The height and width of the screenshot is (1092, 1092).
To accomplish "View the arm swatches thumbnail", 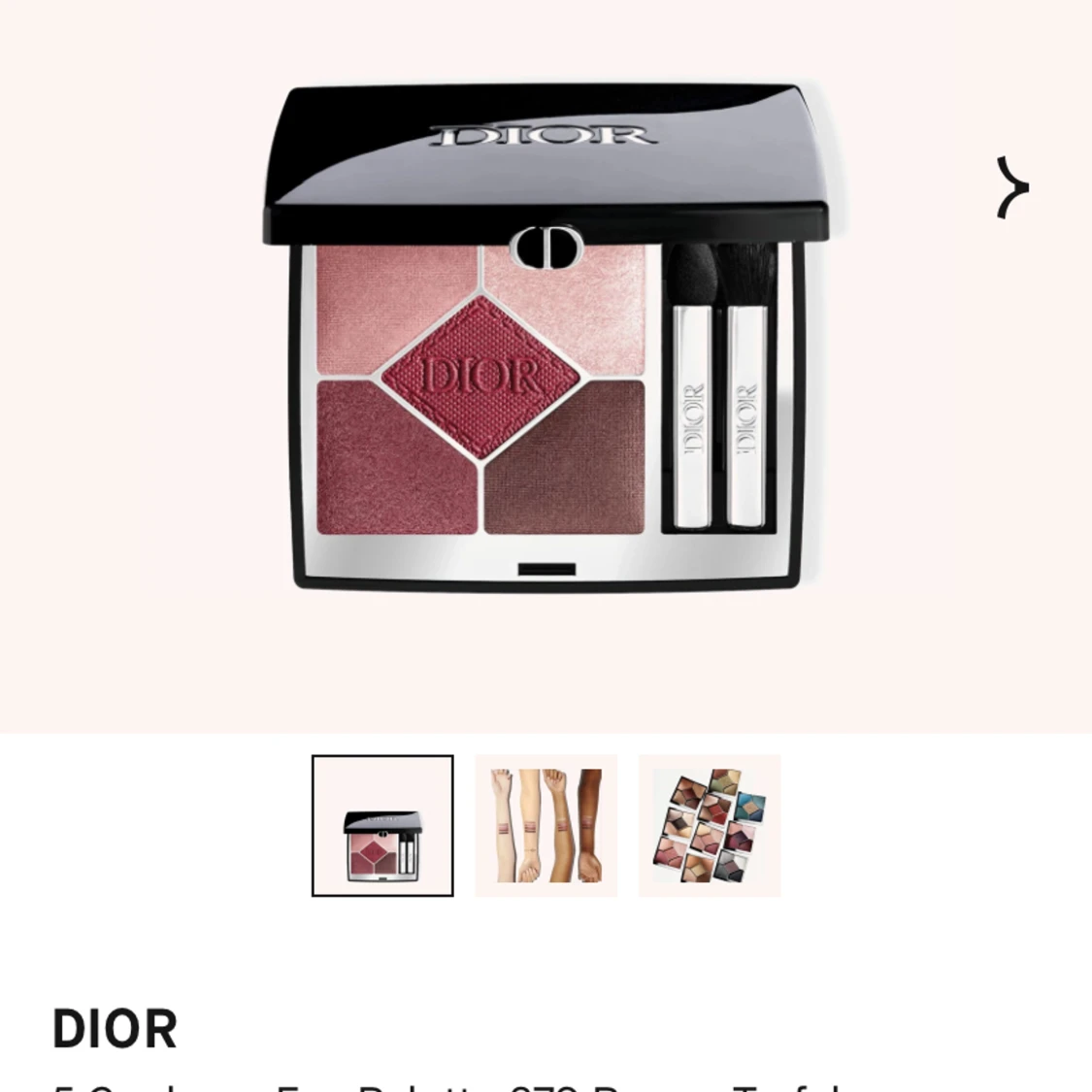I will (x=546, y=826).
